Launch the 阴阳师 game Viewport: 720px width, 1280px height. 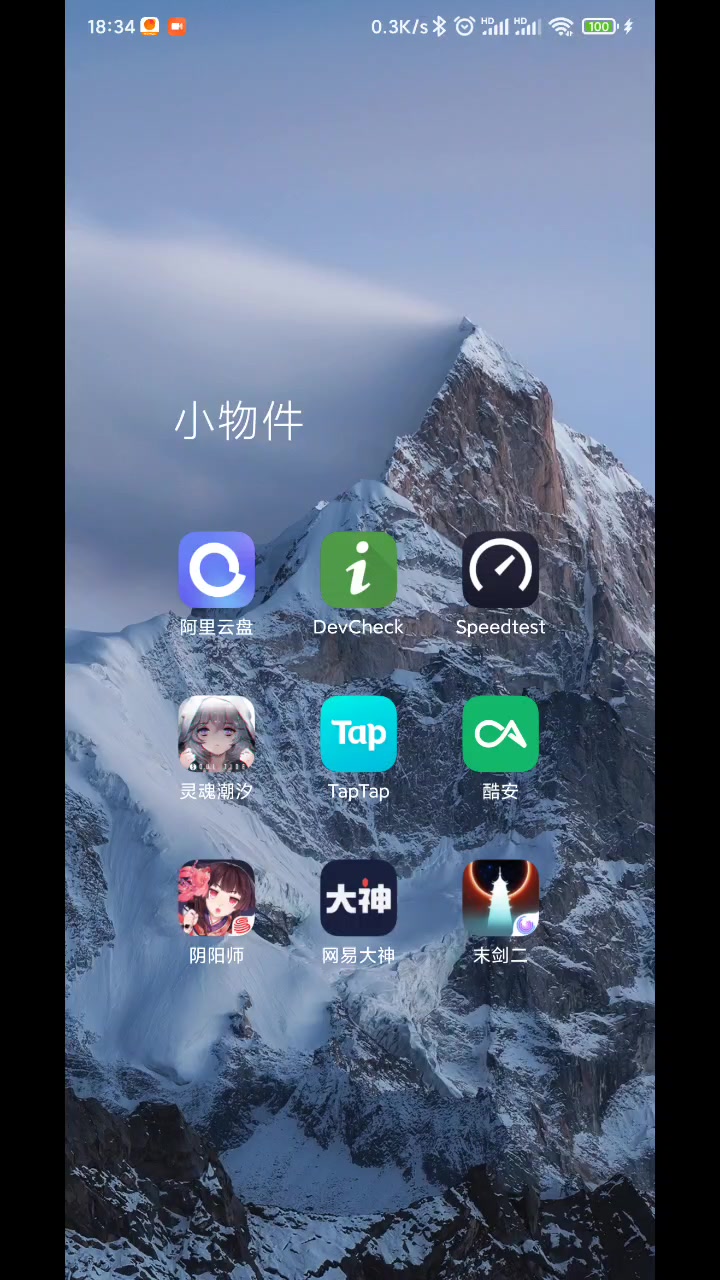coord(216,898)
